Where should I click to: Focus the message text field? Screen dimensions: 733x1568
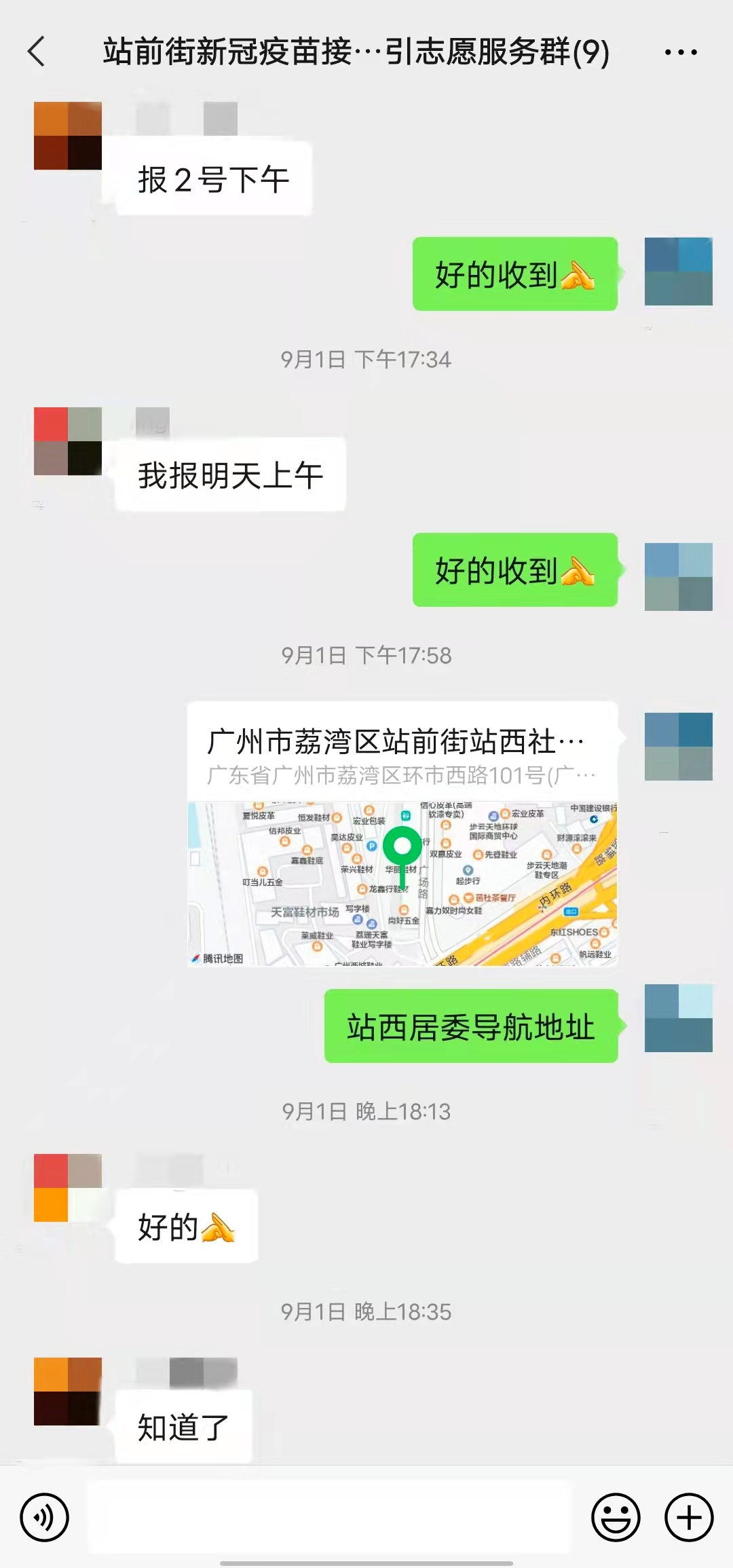(x=330, y=1517)
